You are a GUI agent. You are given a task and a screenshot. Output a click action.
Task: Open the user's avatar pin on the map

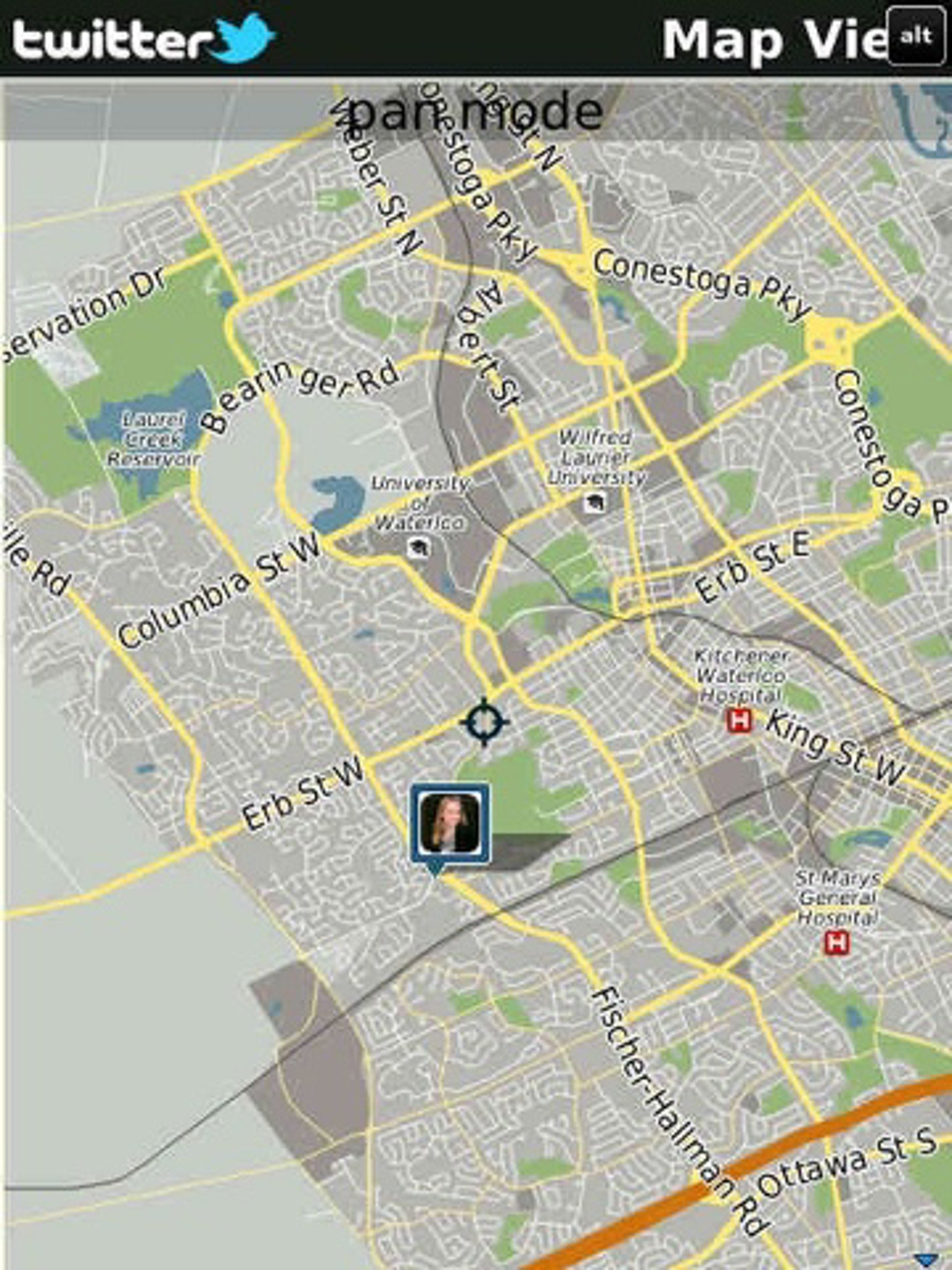pos(450,823)
